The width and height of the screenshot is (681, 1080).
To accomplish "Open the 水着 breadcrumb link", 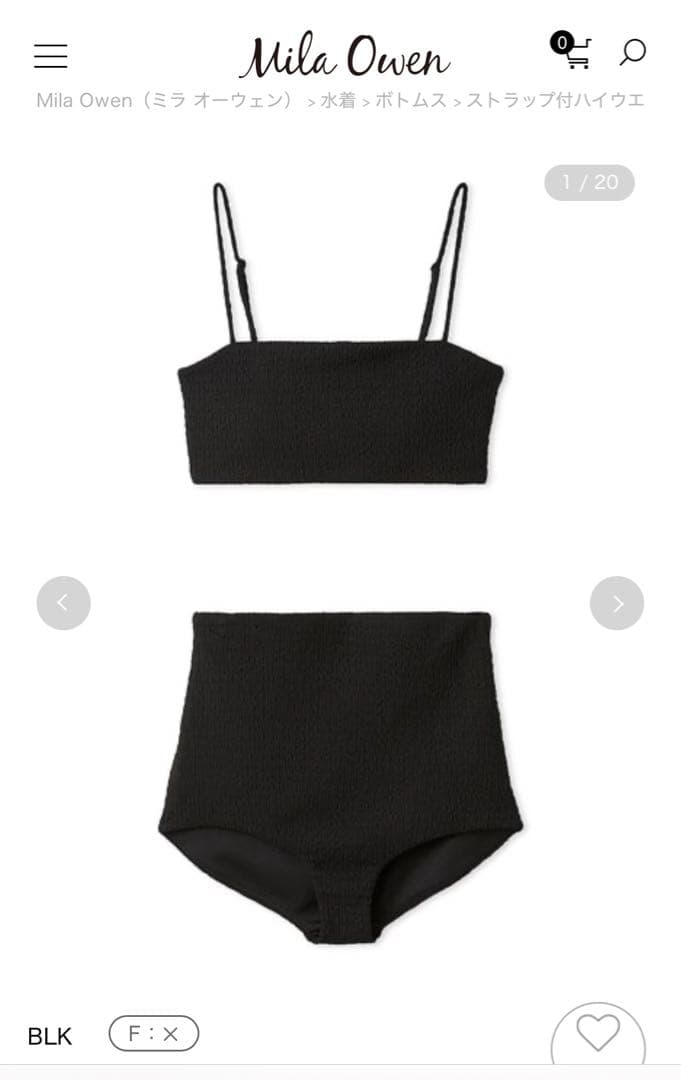I will coord(338,100).
